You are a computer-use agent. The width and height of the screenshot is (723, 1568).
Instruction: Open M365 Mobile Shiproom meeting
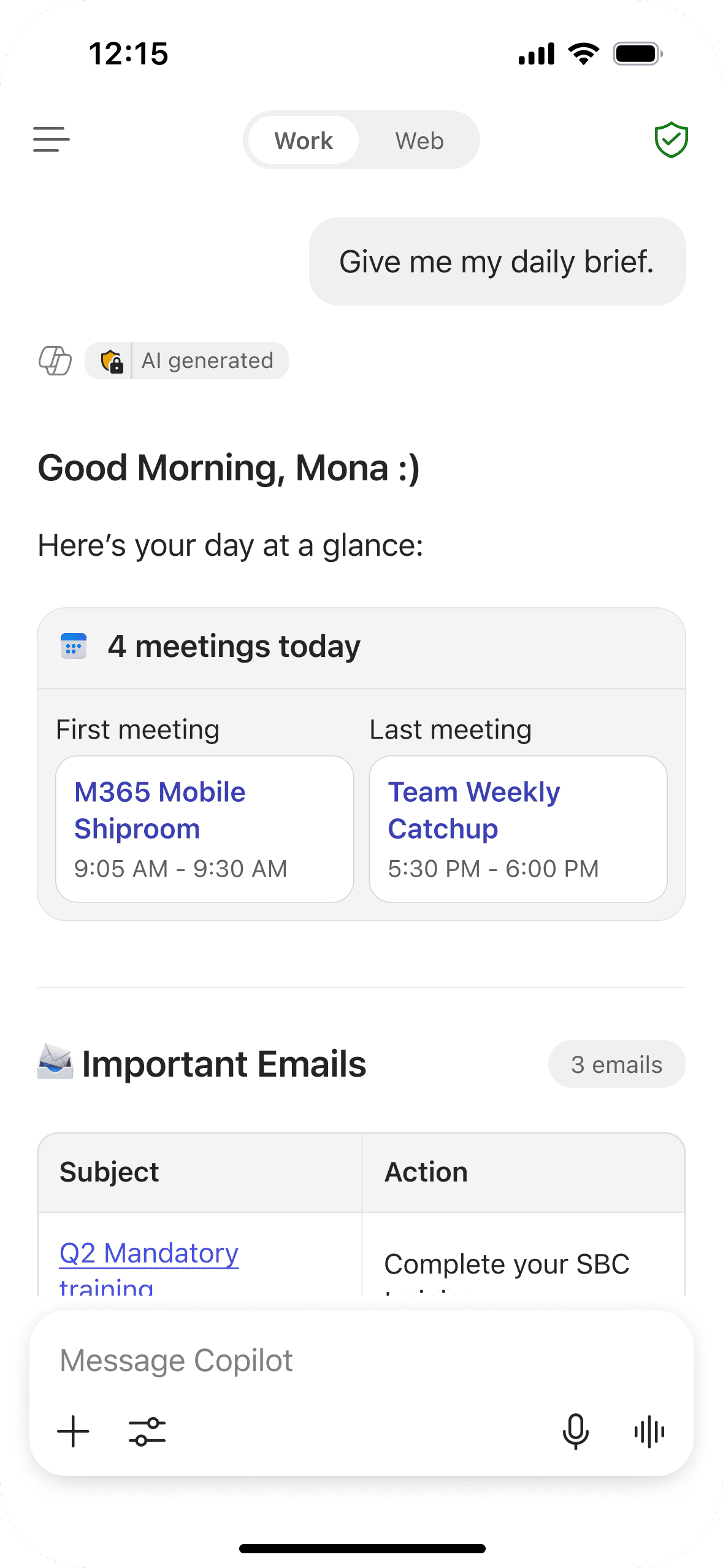coord(204,829)
